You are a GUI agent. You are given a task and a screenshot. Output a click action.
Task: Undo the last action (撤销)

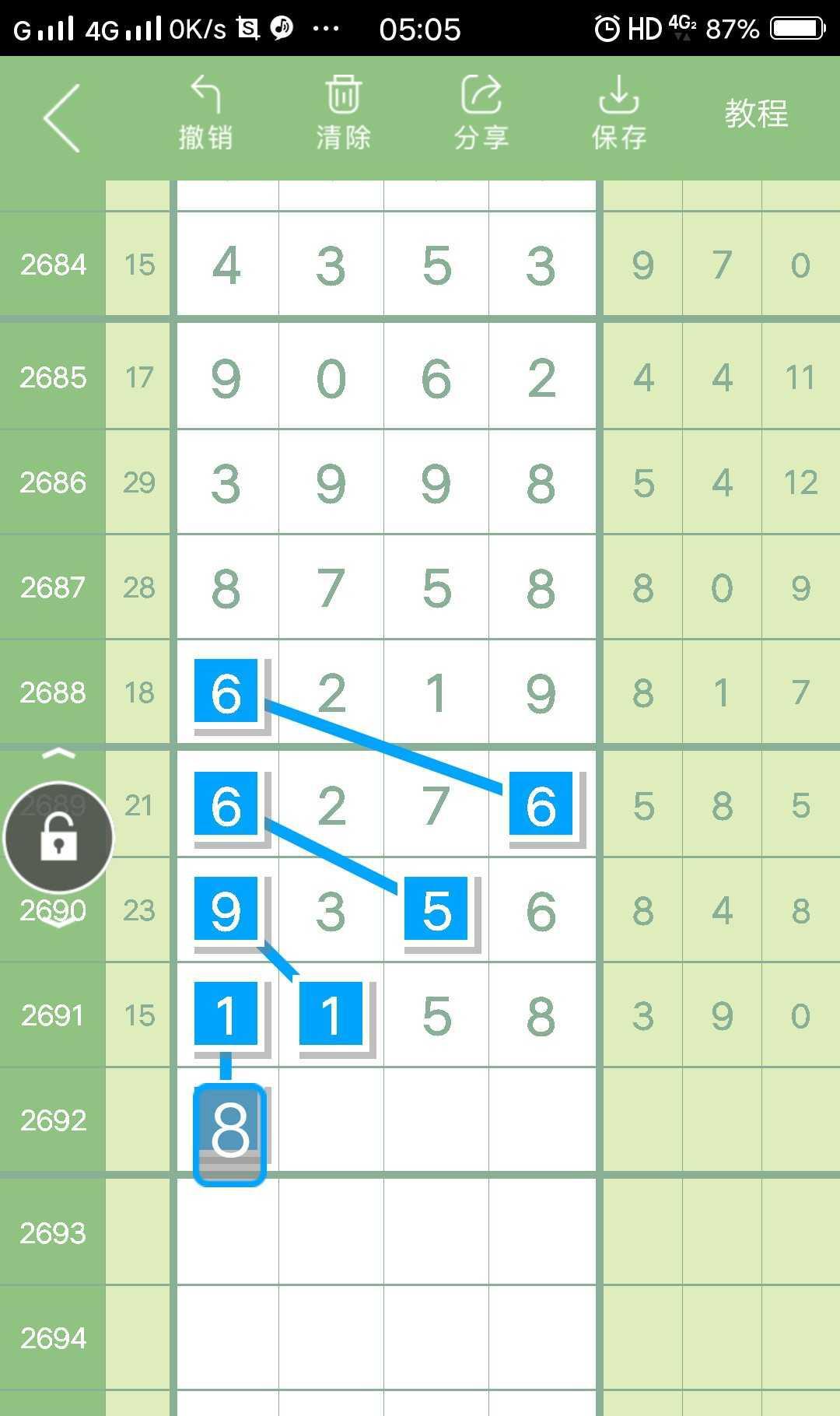pyautogui.click(x=205, y=114)
